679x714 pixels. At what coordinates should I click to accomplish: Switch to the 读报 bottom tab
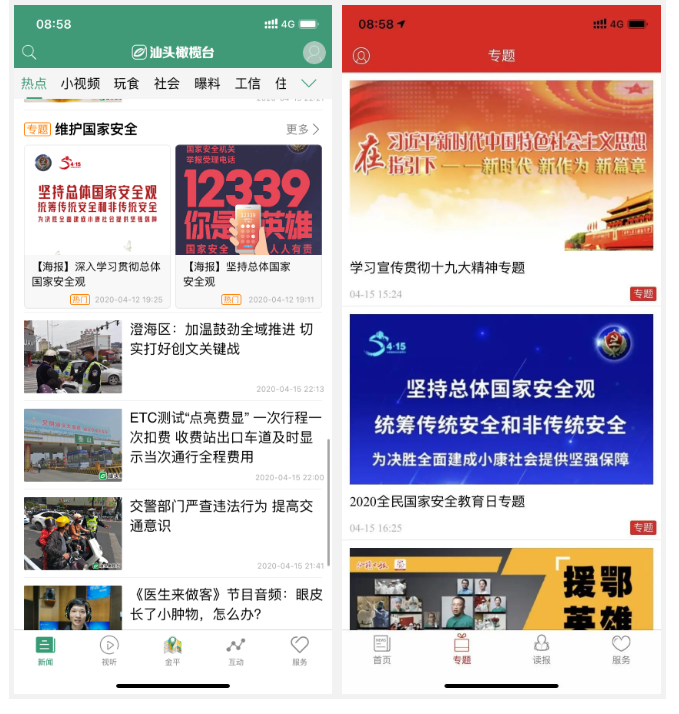[x=541, y=649]
